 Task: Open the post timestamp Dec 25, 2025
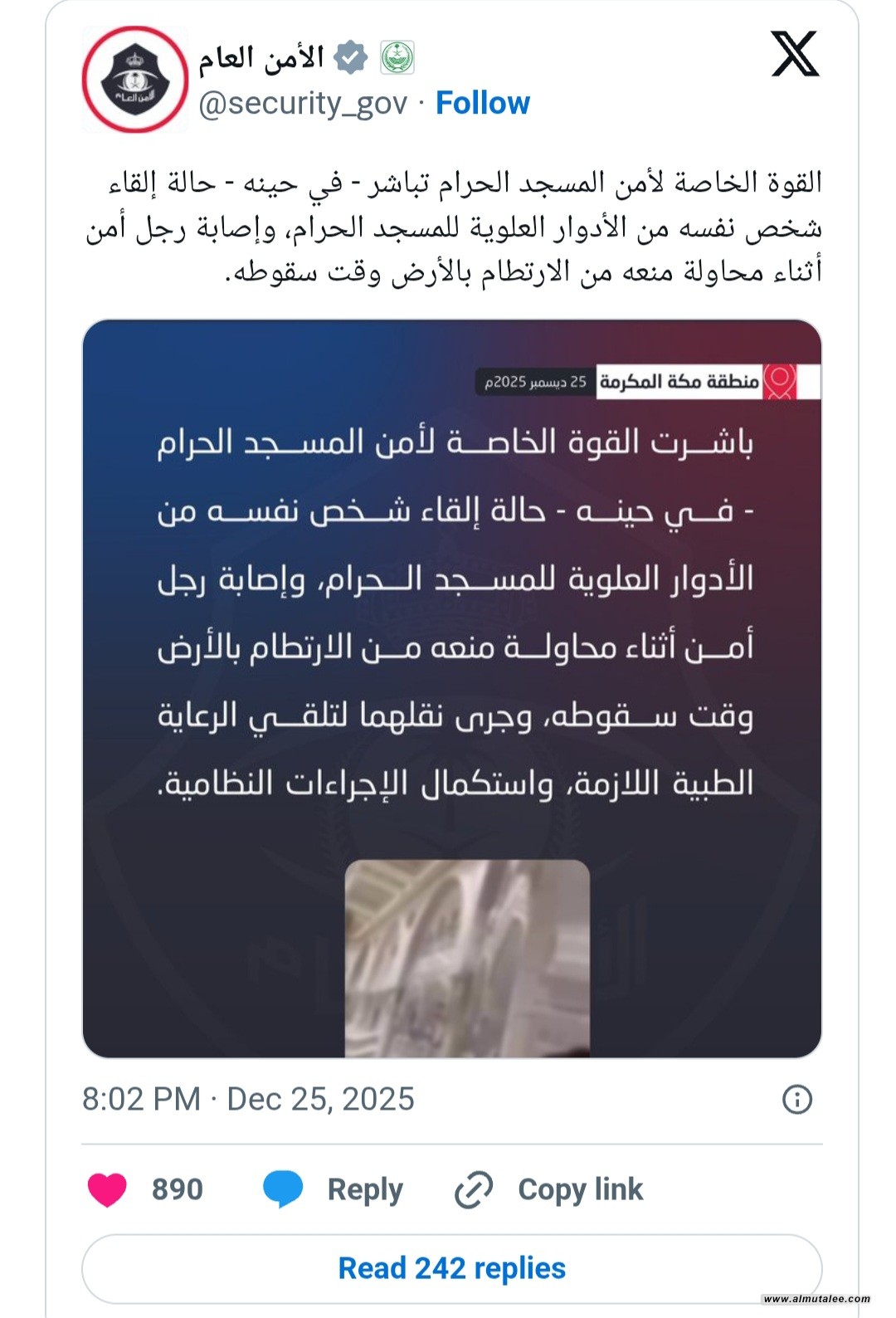point(247,1099)
